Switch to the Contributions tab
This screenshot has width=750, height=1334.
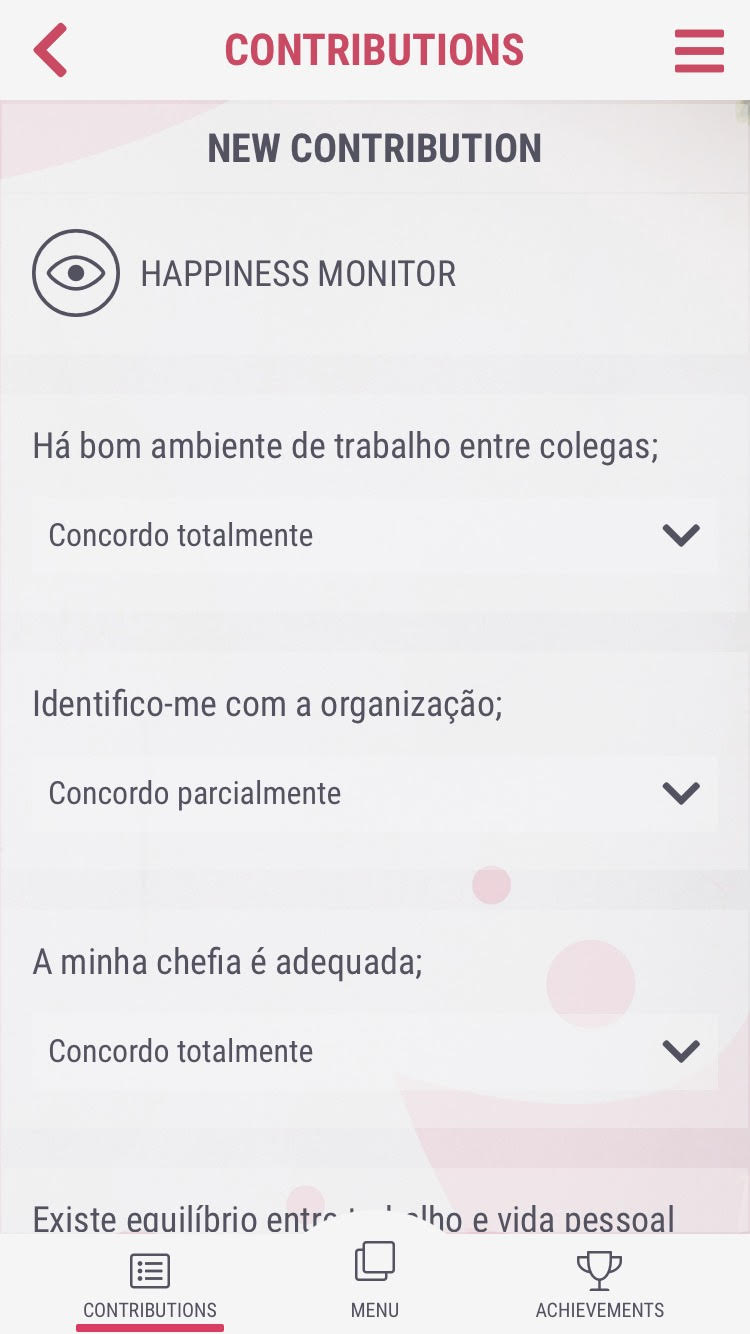150,1285
